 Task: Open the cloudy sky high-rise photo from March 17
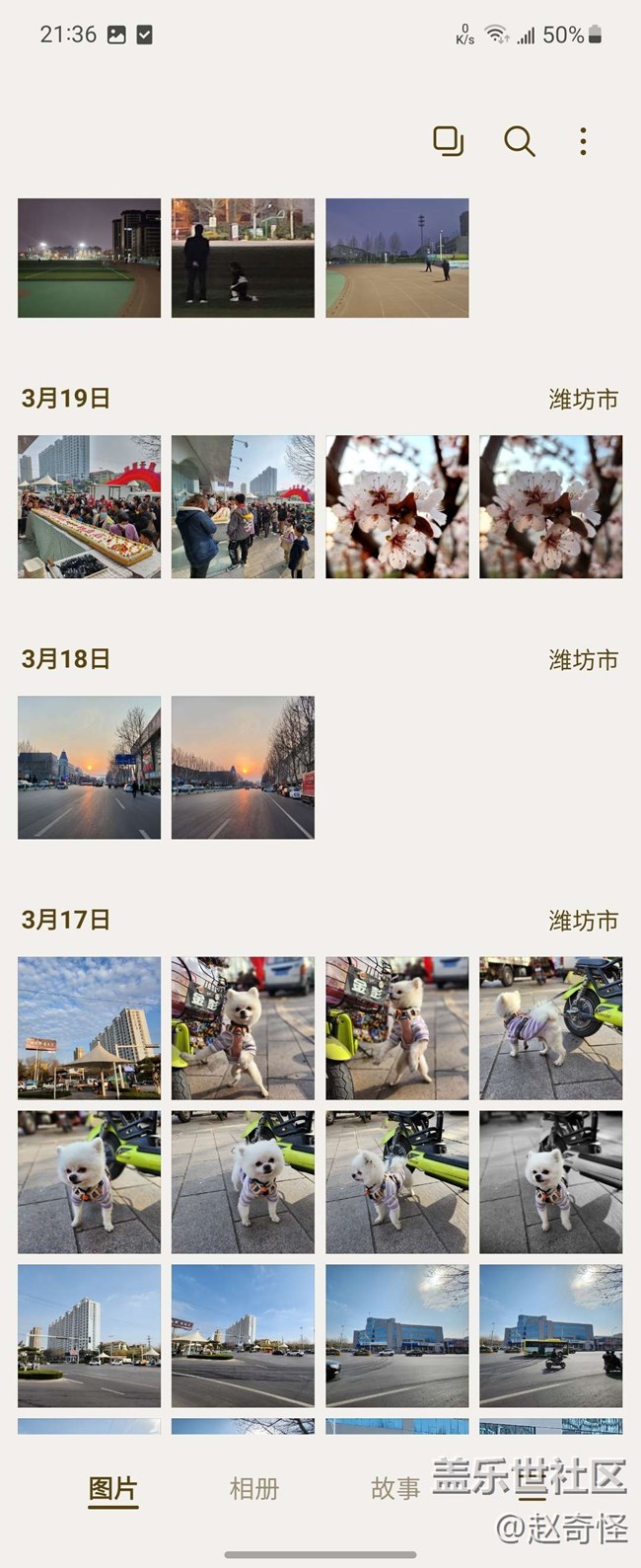click(89, 1027)
